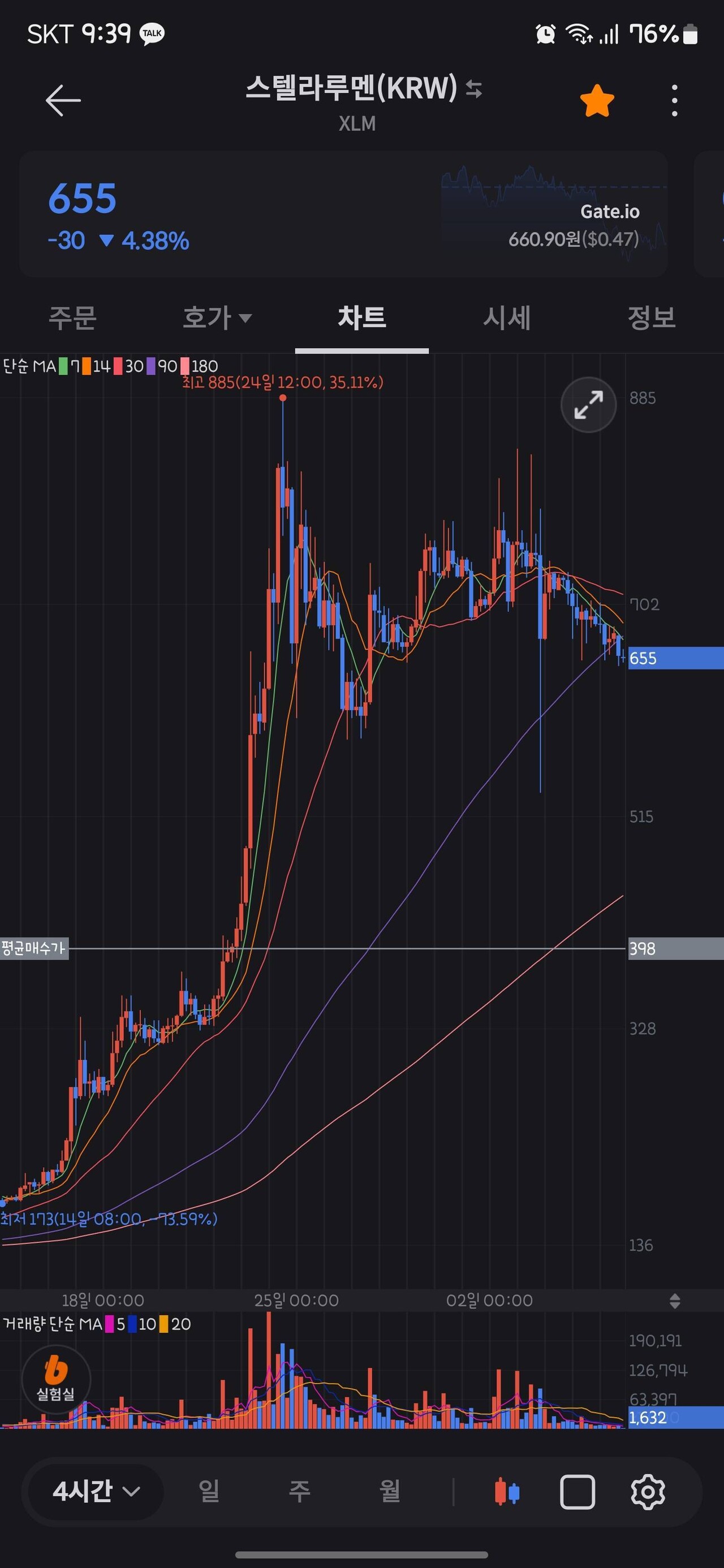Open the 4시간 interval dropdown

point(96,1491)
